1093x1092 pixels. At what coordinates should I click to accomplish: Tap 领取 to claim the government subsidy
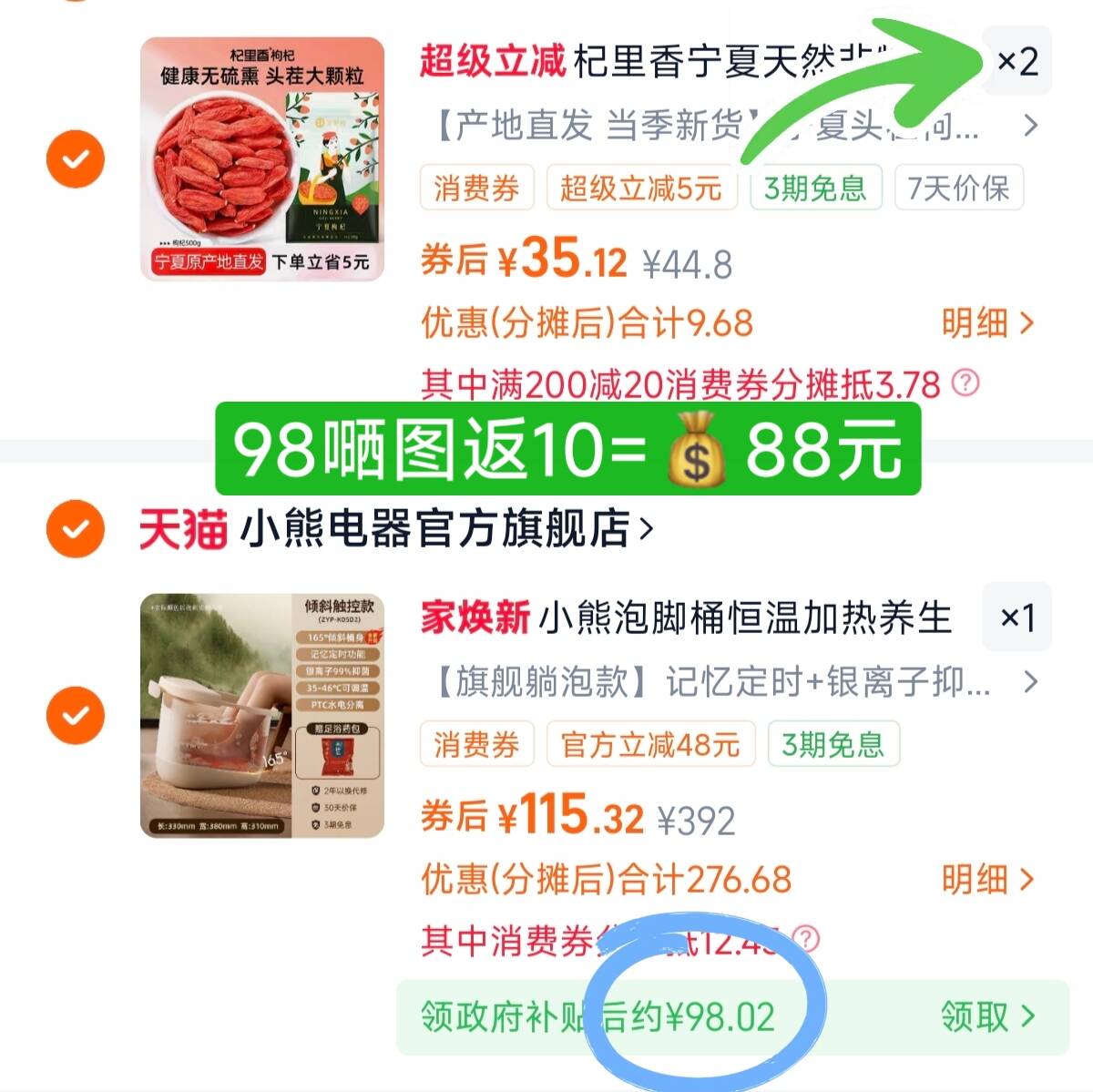point(988,1016)
